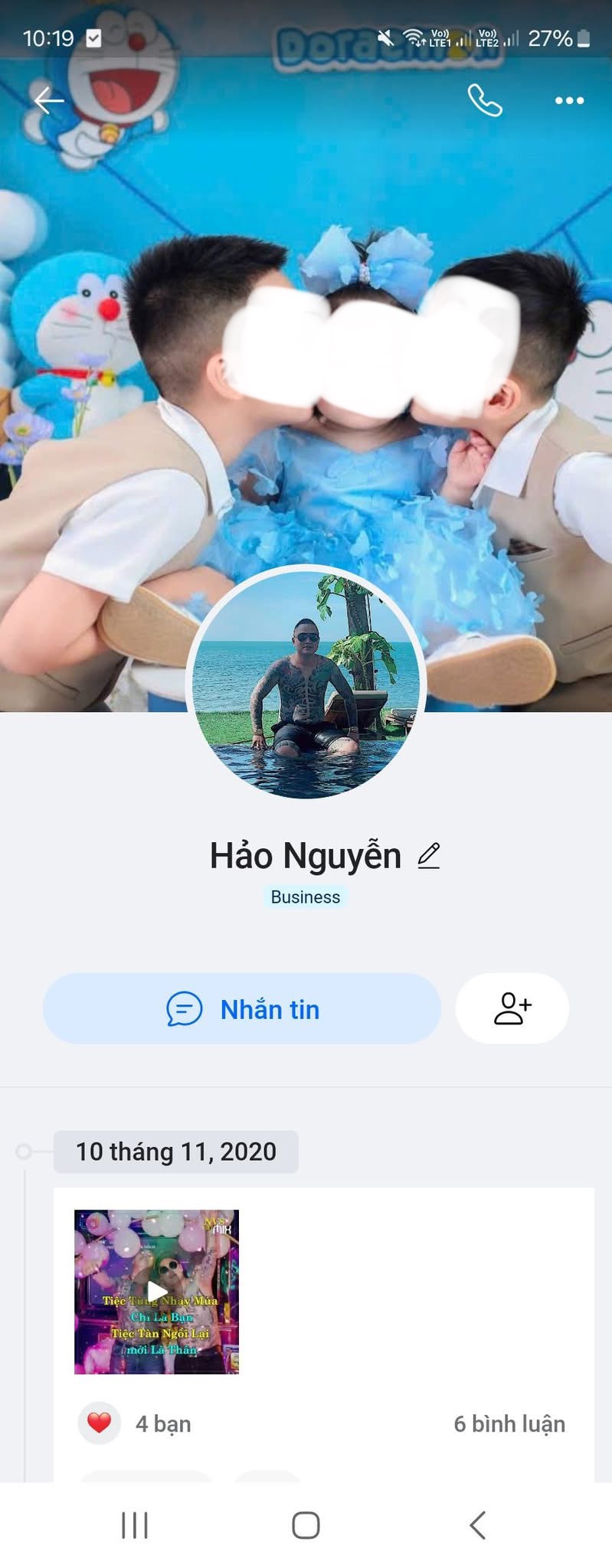Open the 6 bình luận comments
The height and width of the screenshot is (1568, 612).
point(509,1424)
